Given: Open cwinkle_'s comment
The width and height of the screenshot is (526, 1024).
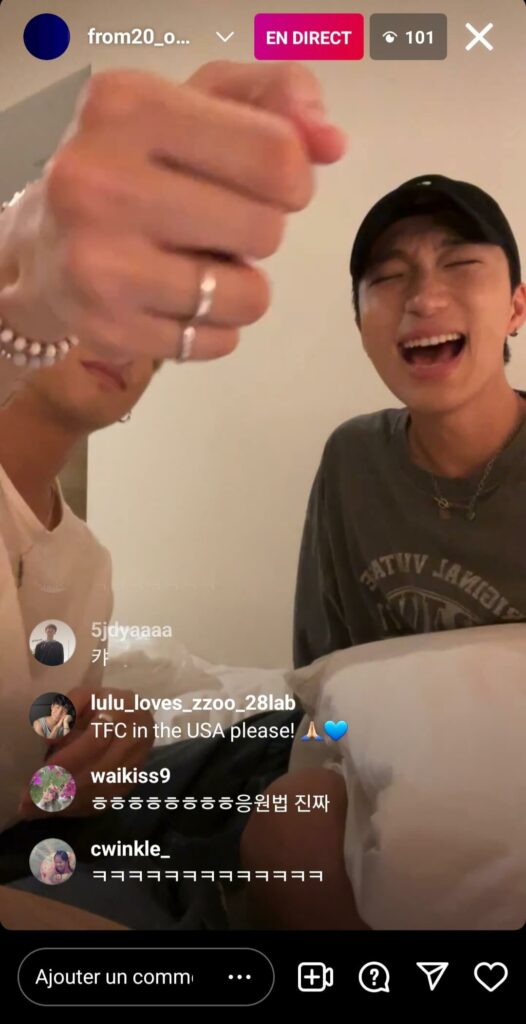Looking at the screenshot, I should 176,862.
